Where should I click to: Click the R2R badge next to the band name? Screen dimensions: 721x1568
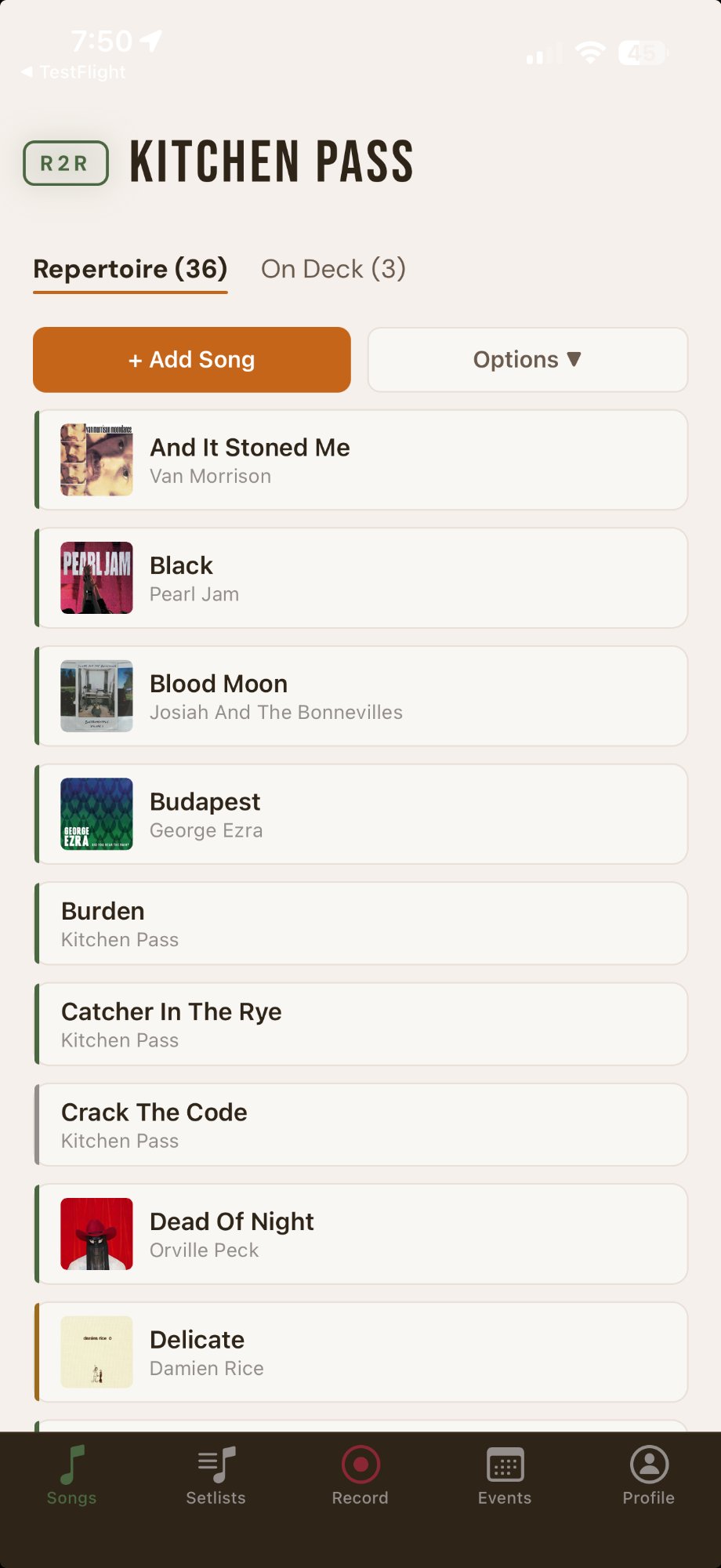click(65, 162)
